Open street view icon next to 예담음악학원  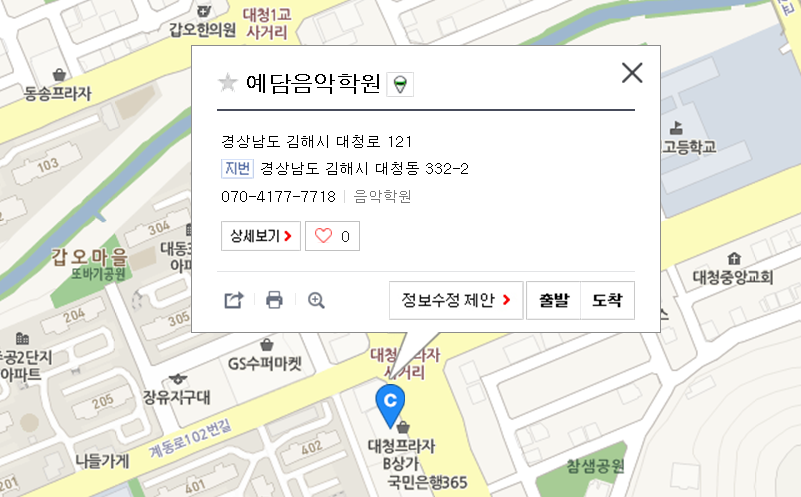point(400,84)
